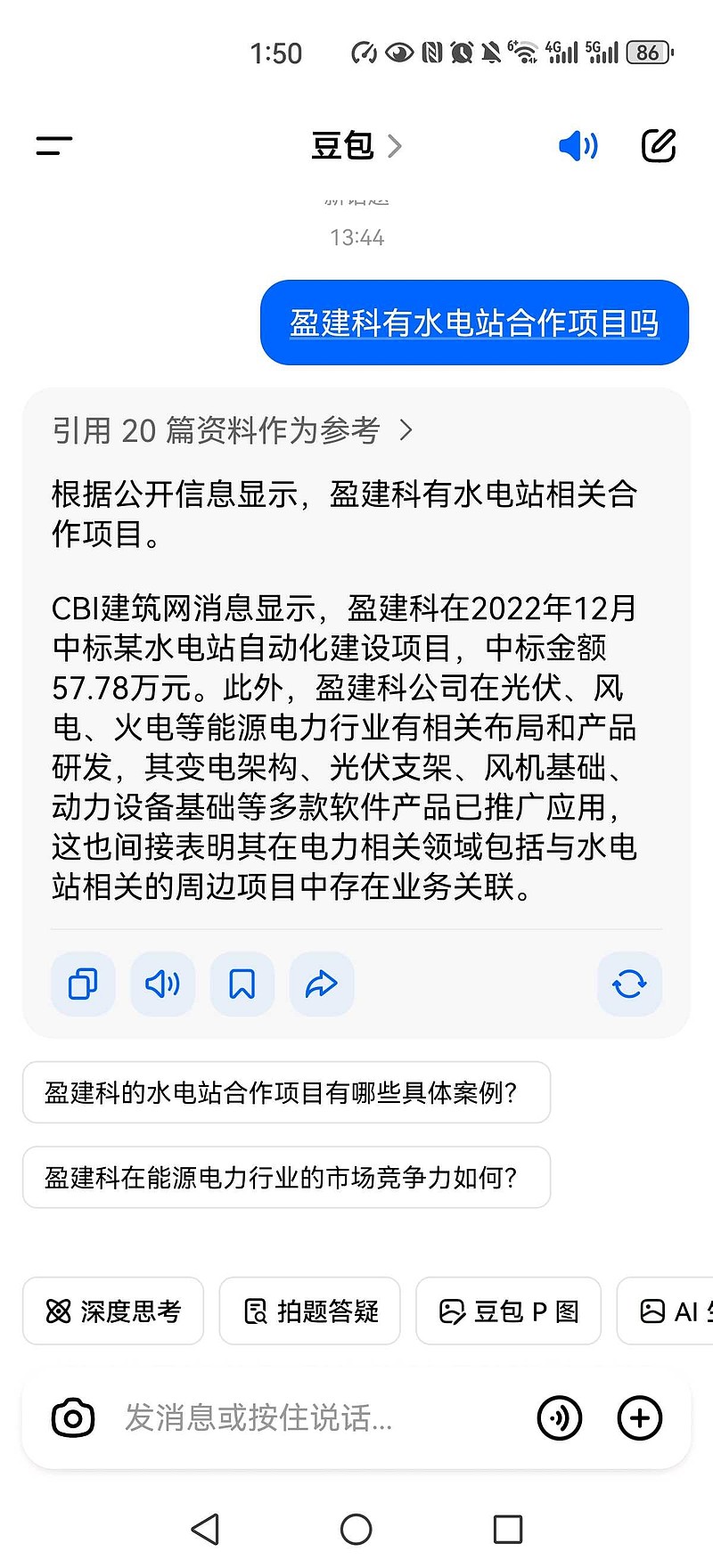Open the side menu drawer
713x1568 pixels.
click(x=53, y=145)
